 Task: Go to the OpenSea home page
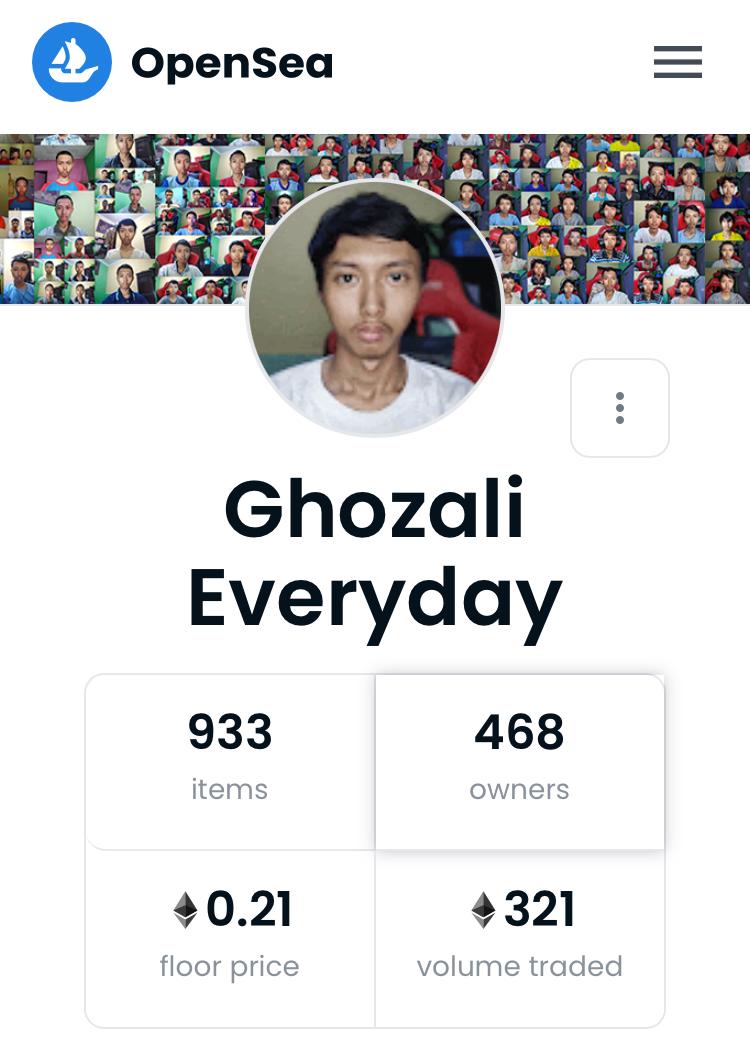[x=183, y=64]
